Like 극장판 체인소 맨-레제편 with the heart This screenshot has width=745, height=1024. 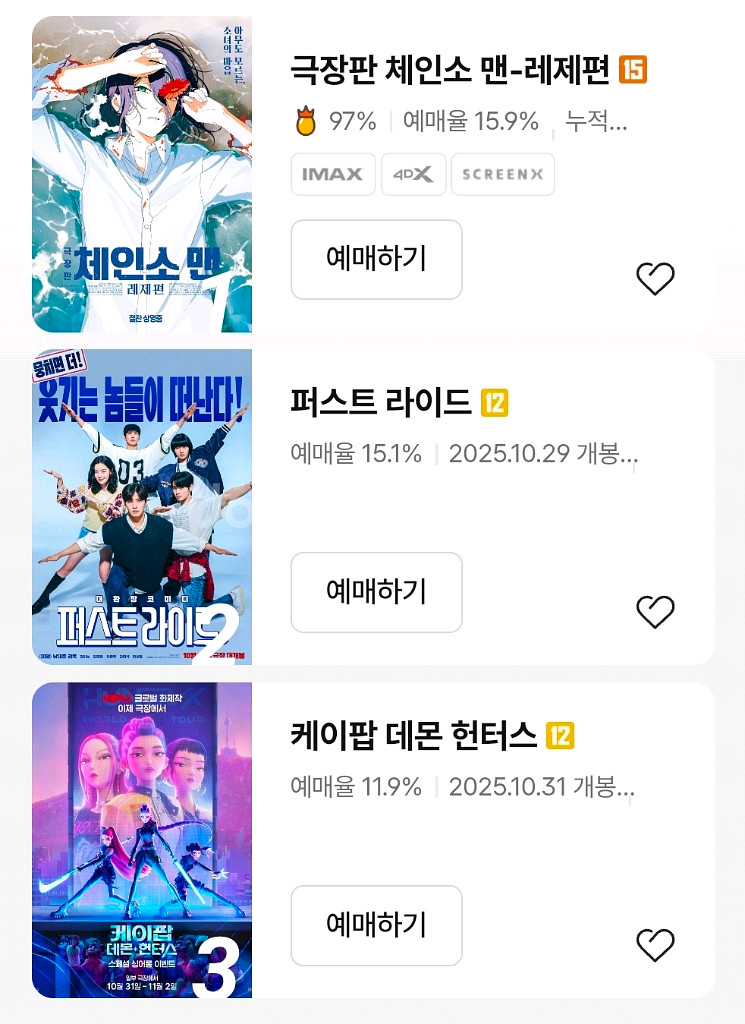click(x=655, y=279)
